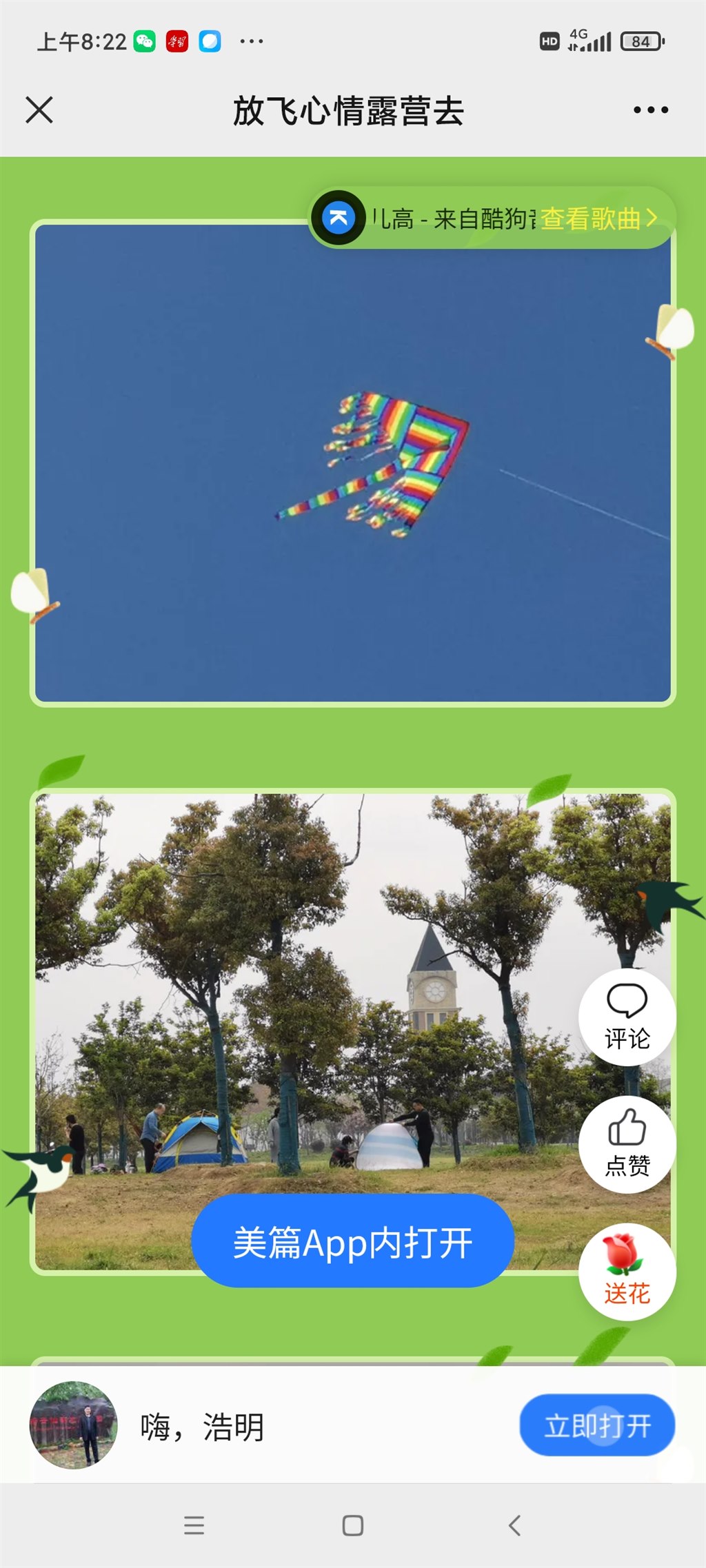Viewport: 706px width, 1568px height.
Task: Like the article with 点赞
Action: click(x=627, y=1144)
